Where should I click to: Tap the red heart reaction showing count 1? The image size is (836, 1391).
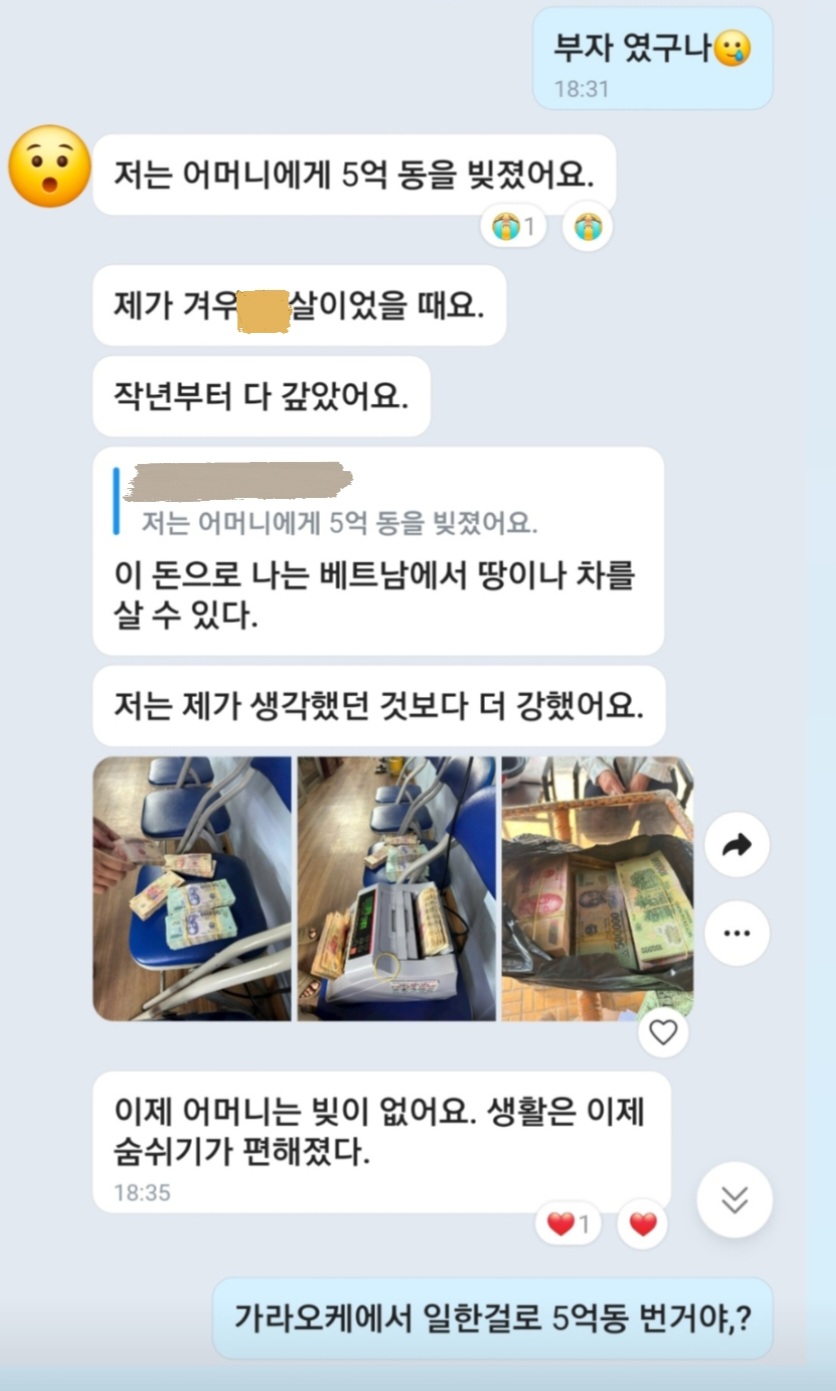[568, 1223]
